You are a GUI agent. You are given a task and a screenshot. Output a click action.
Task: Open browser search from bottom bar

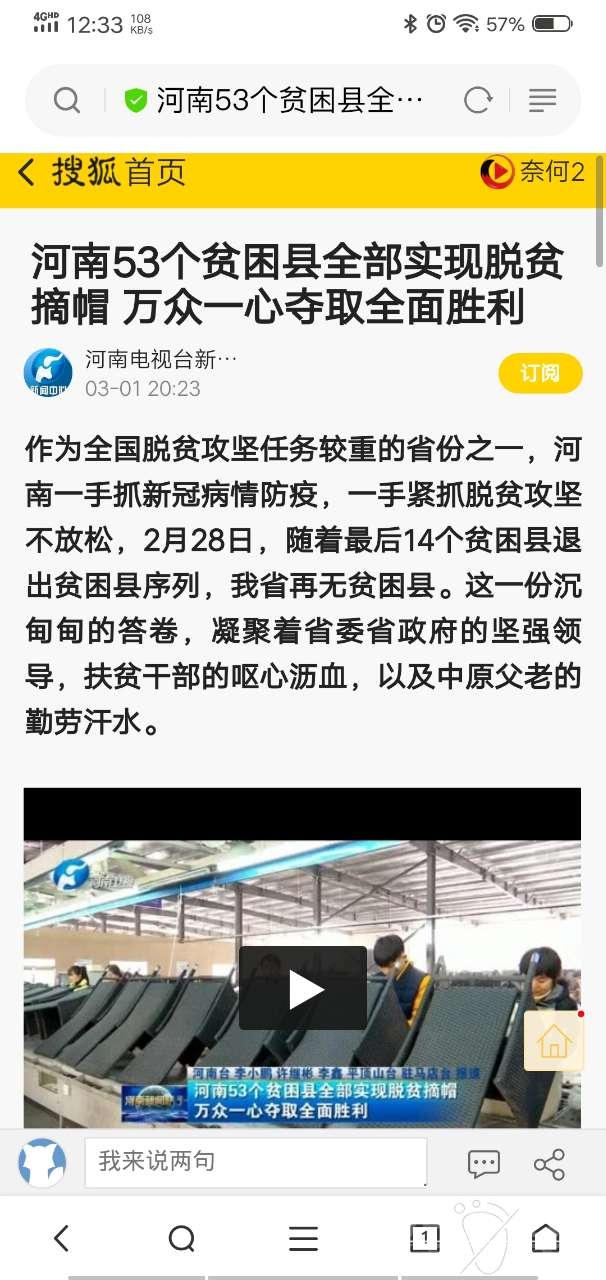pyautogui.click(x=182, y=1239)
